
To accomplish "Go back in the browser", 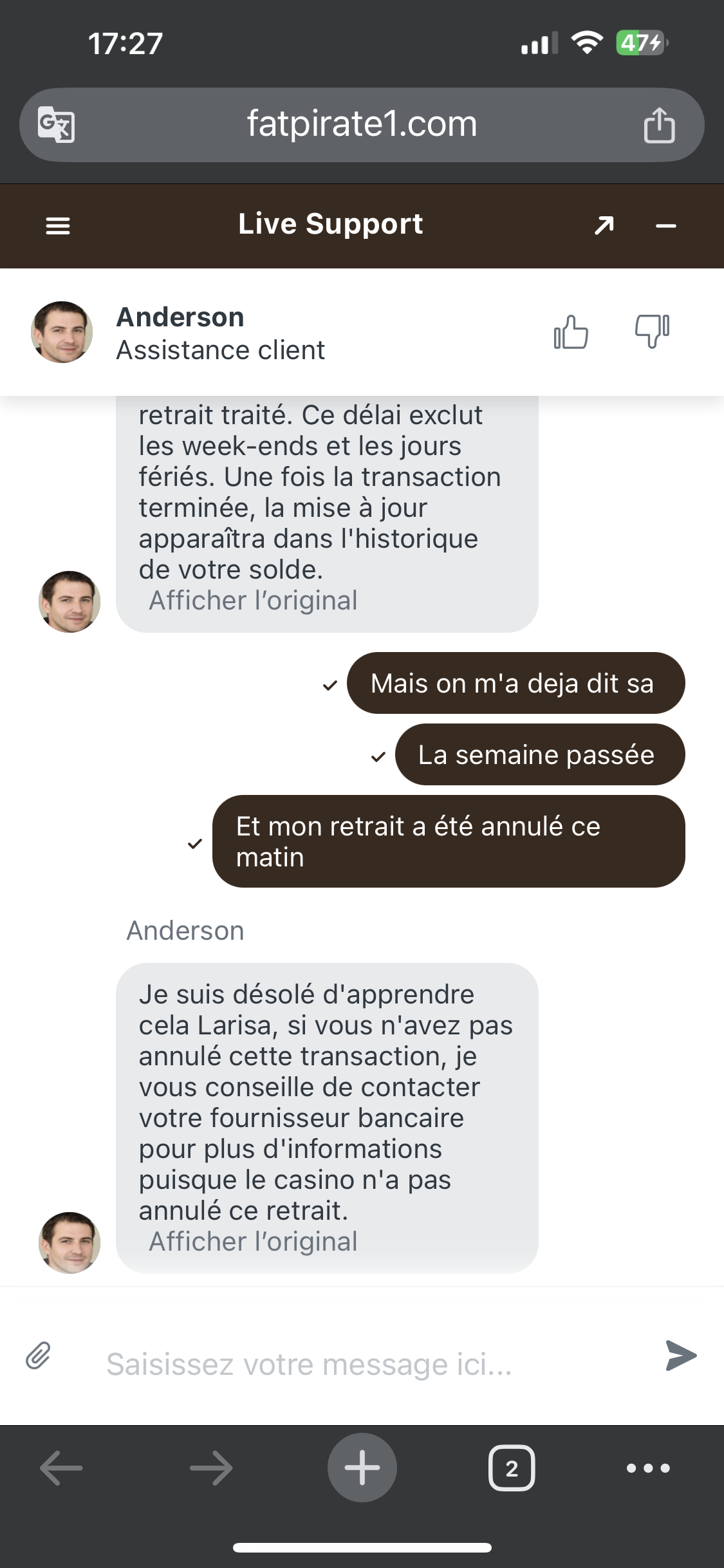I will 61,1468.
